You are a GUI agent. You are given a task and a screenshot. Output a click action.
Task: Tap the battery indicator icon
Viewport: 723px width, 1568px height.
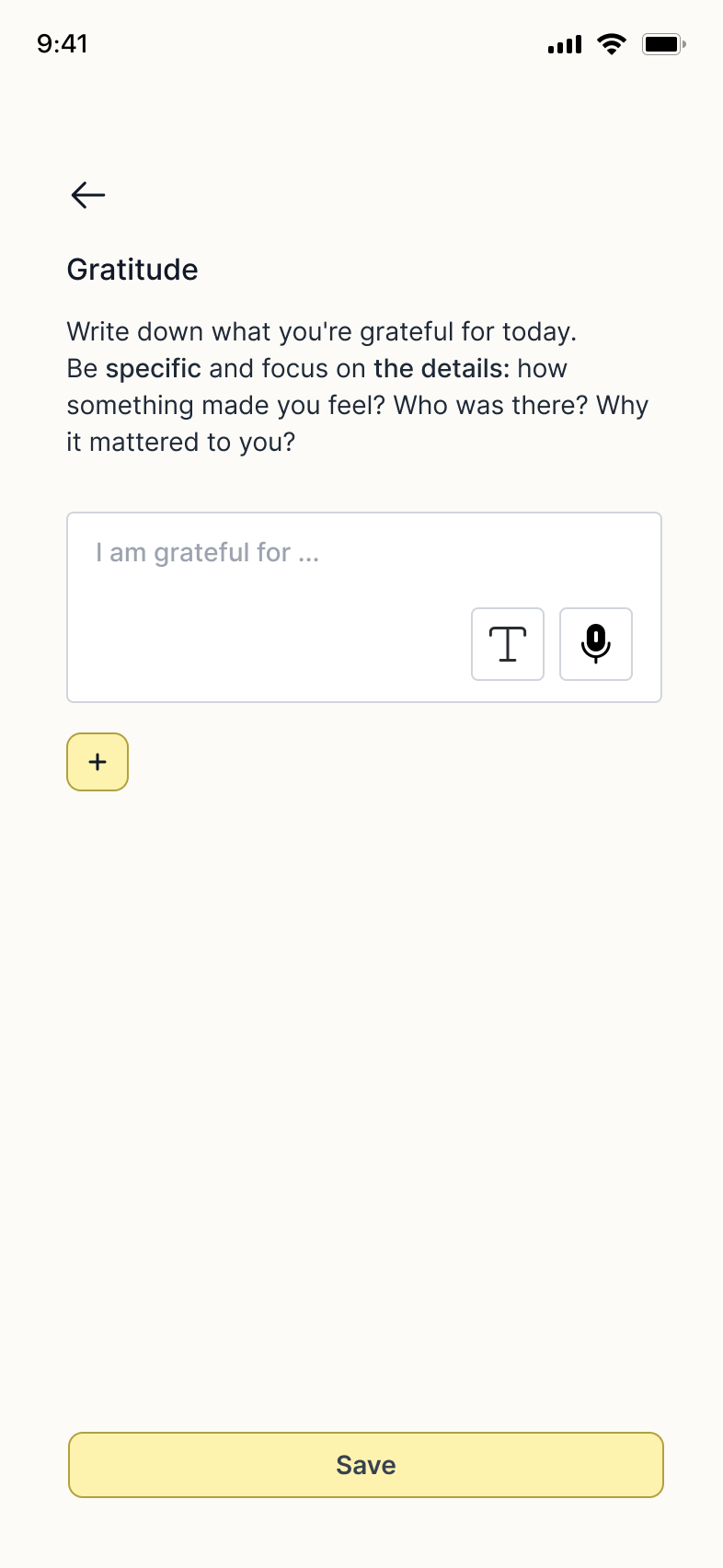(x=661, y=43)
